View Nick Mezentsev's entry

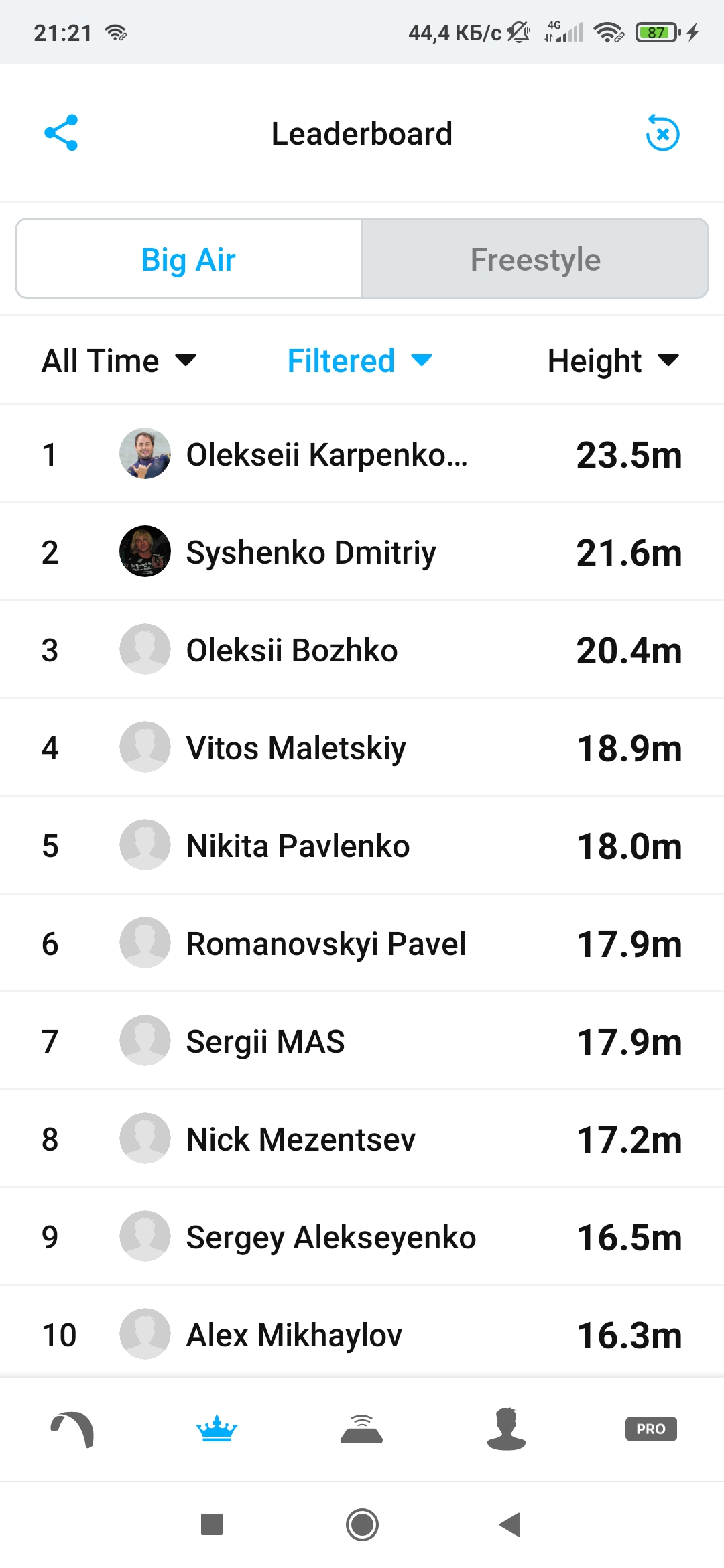point(362,1138)
